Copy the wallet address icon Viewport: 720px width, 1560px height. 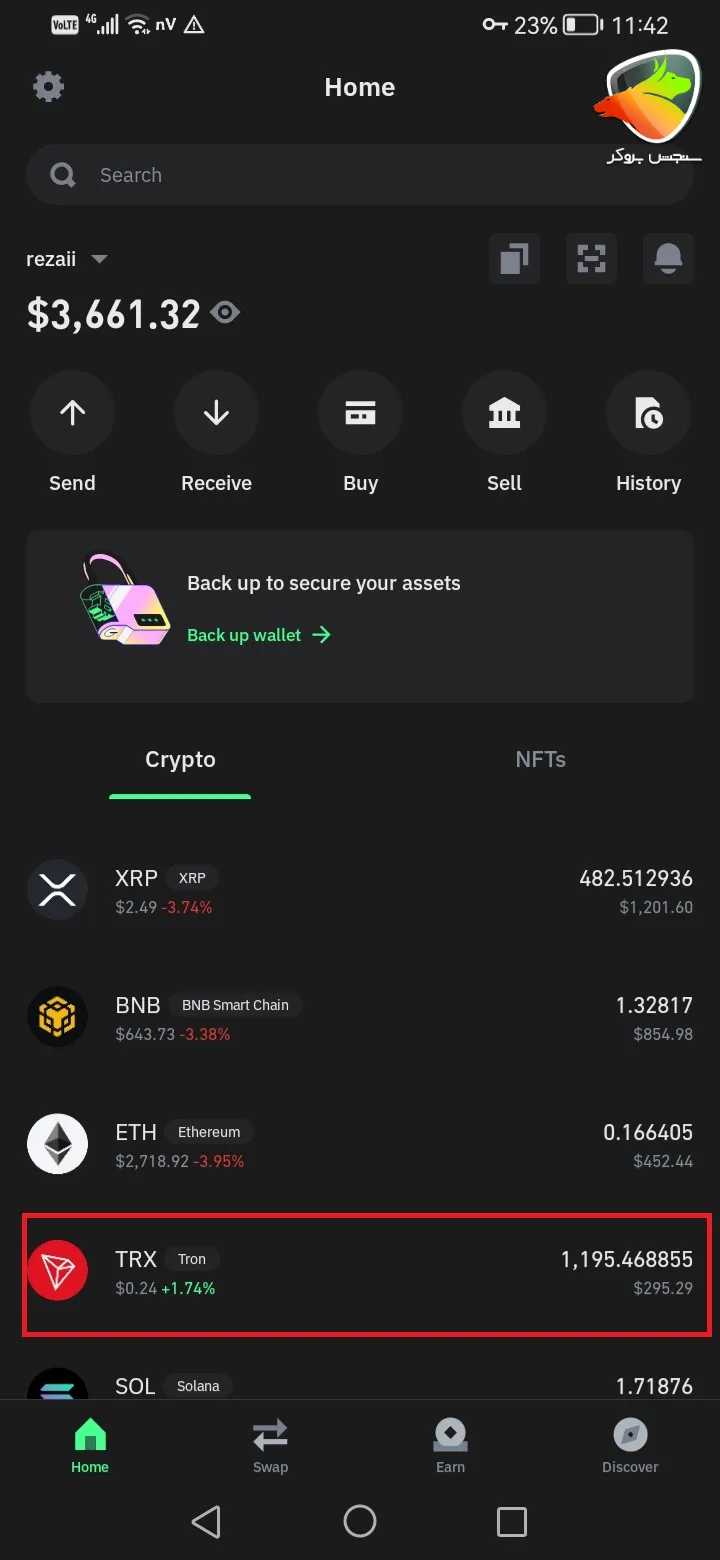(x=514, y=260)
